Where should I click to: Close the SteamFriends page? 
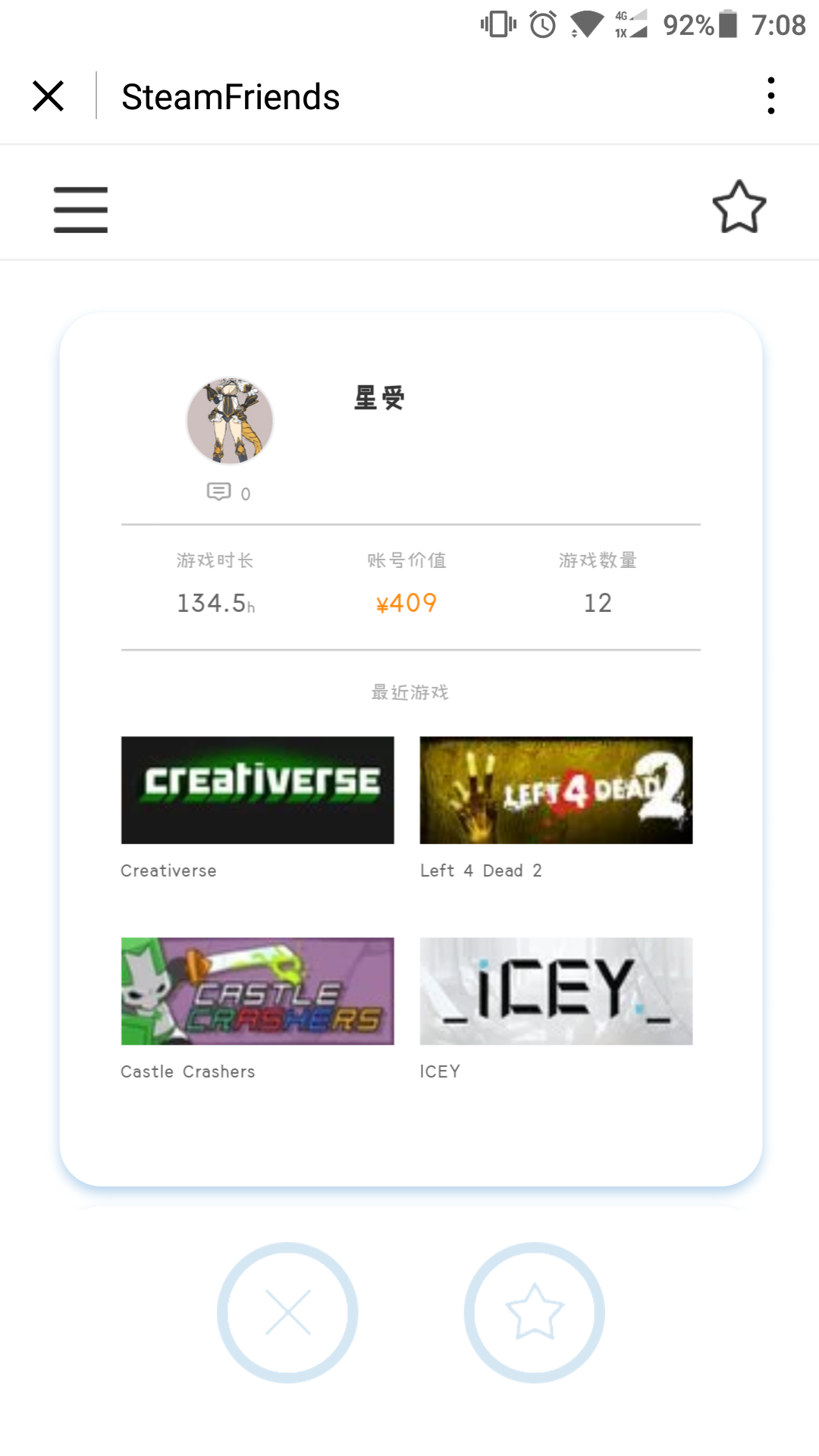click(x=49, y=96)
